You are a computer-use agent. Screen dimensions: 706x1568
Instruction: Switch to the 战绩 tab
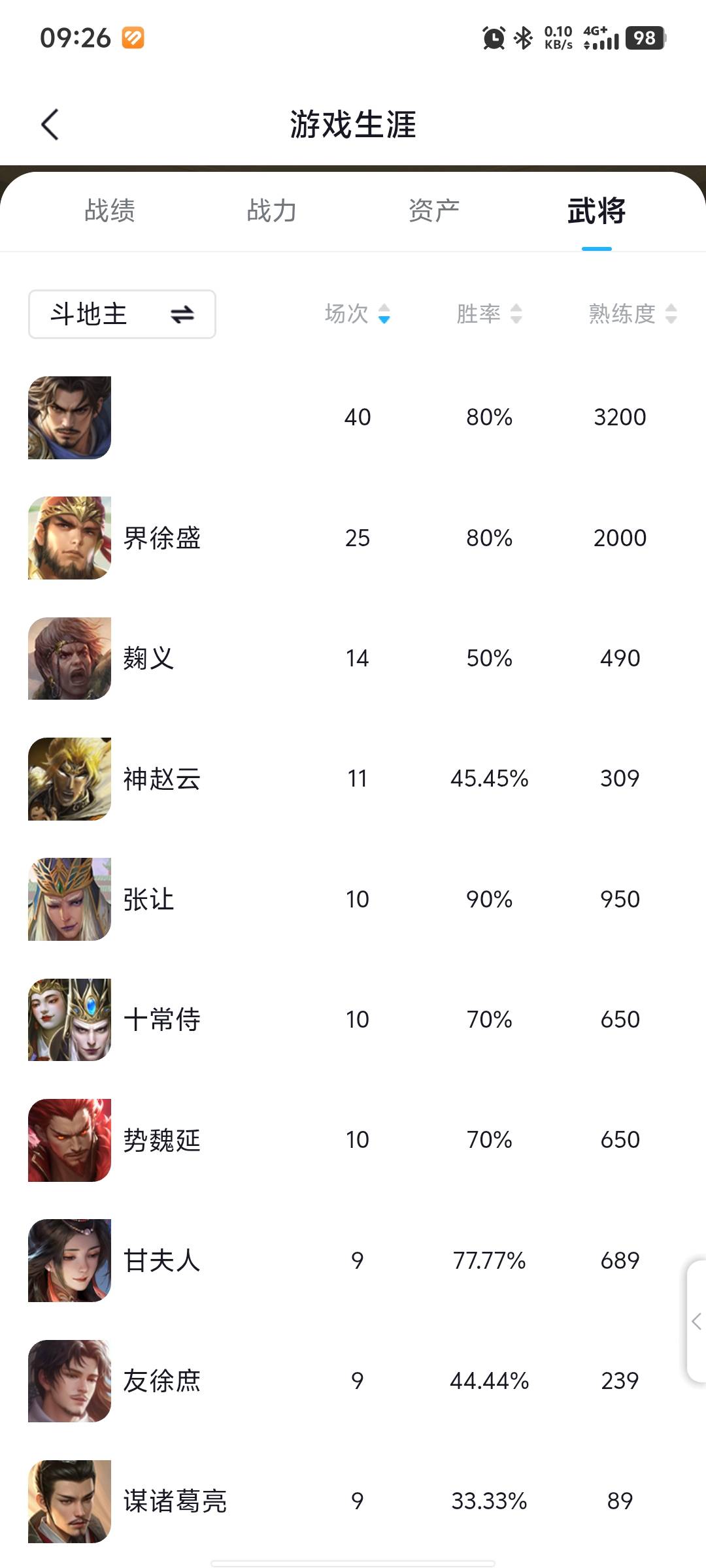(110, 211)
